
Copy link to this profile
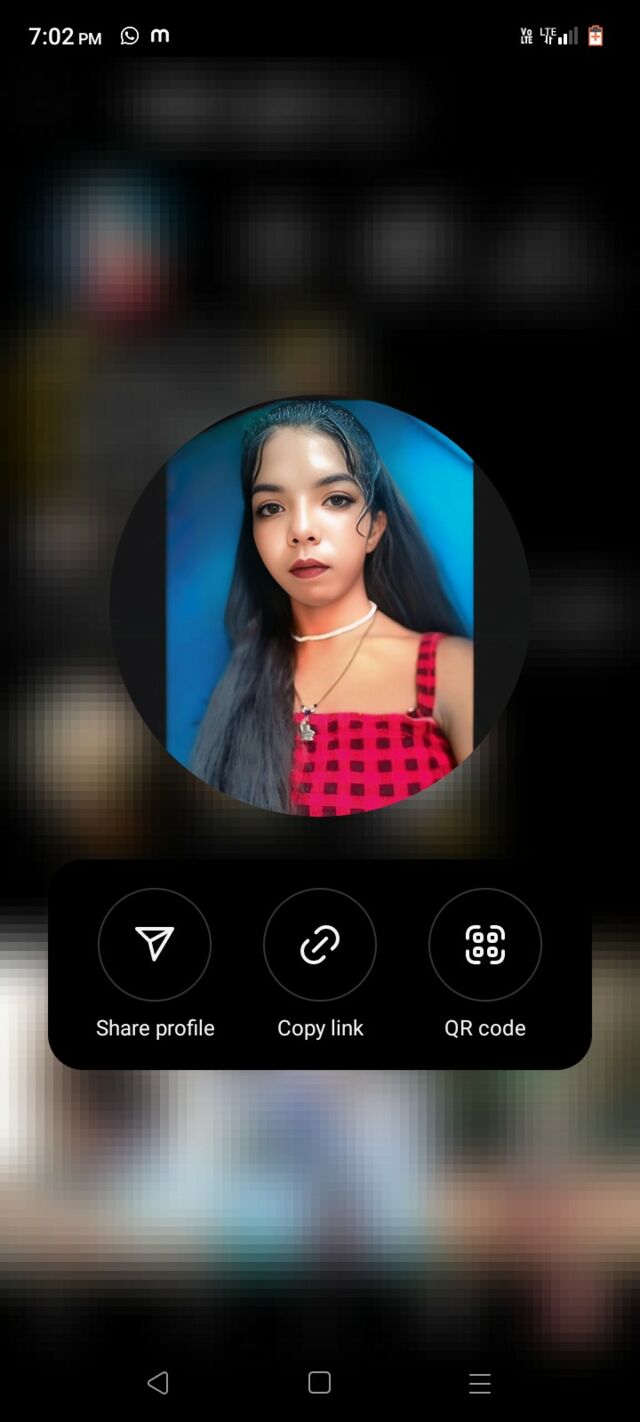point(320,944)
